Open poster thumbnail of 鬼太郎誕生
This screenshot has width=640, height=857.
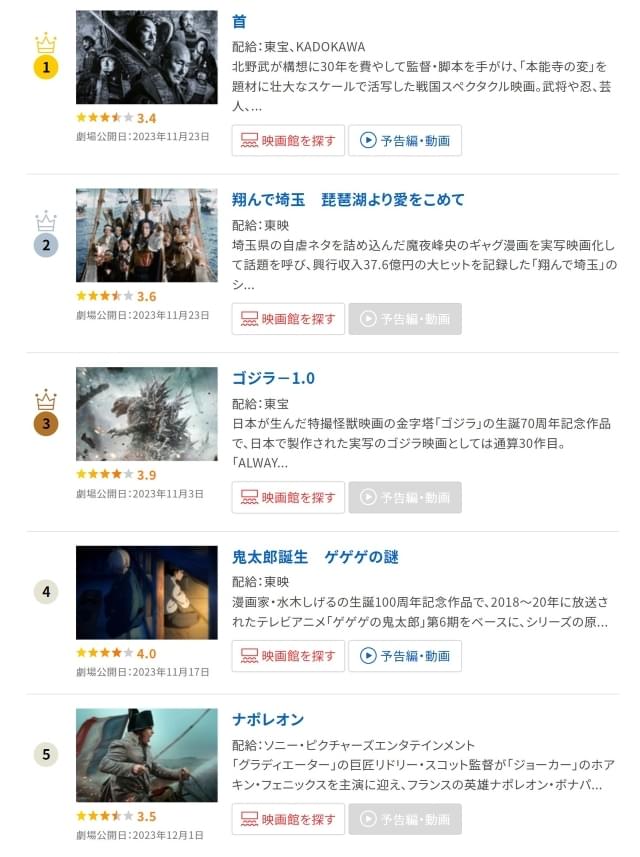coord(146,592)
